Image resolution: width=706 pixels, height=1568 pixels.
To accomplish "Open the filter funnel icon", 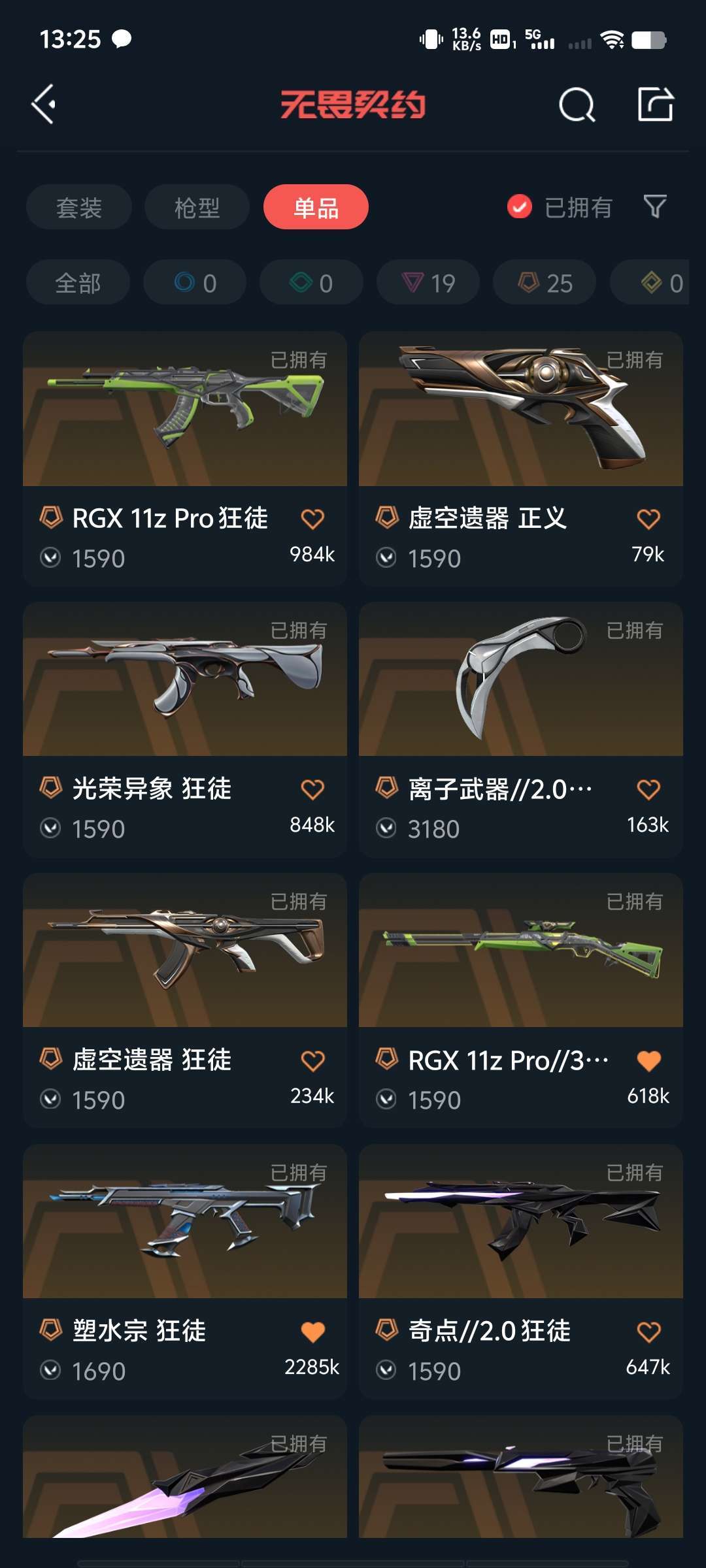I will pyautogui.click(x=655, y=207).
